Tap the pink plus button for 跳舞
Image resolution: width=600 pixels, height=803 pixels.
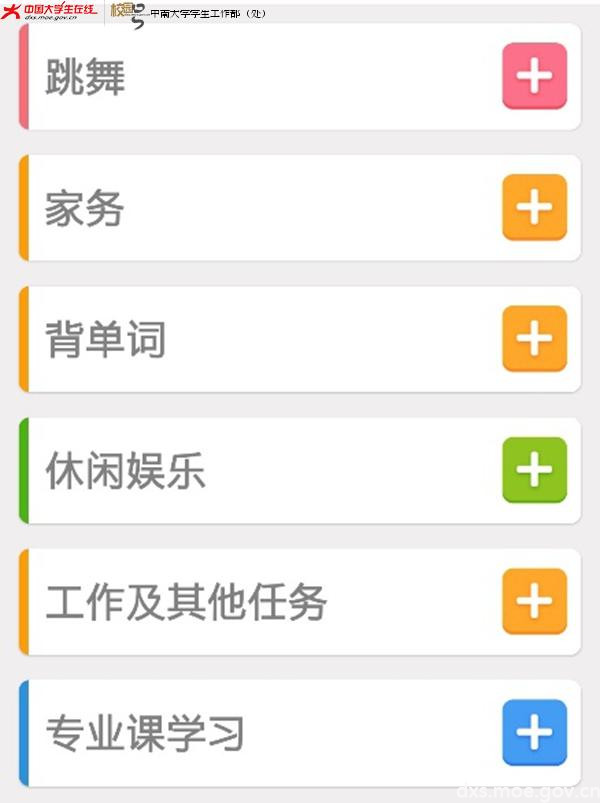coord(534,76)
